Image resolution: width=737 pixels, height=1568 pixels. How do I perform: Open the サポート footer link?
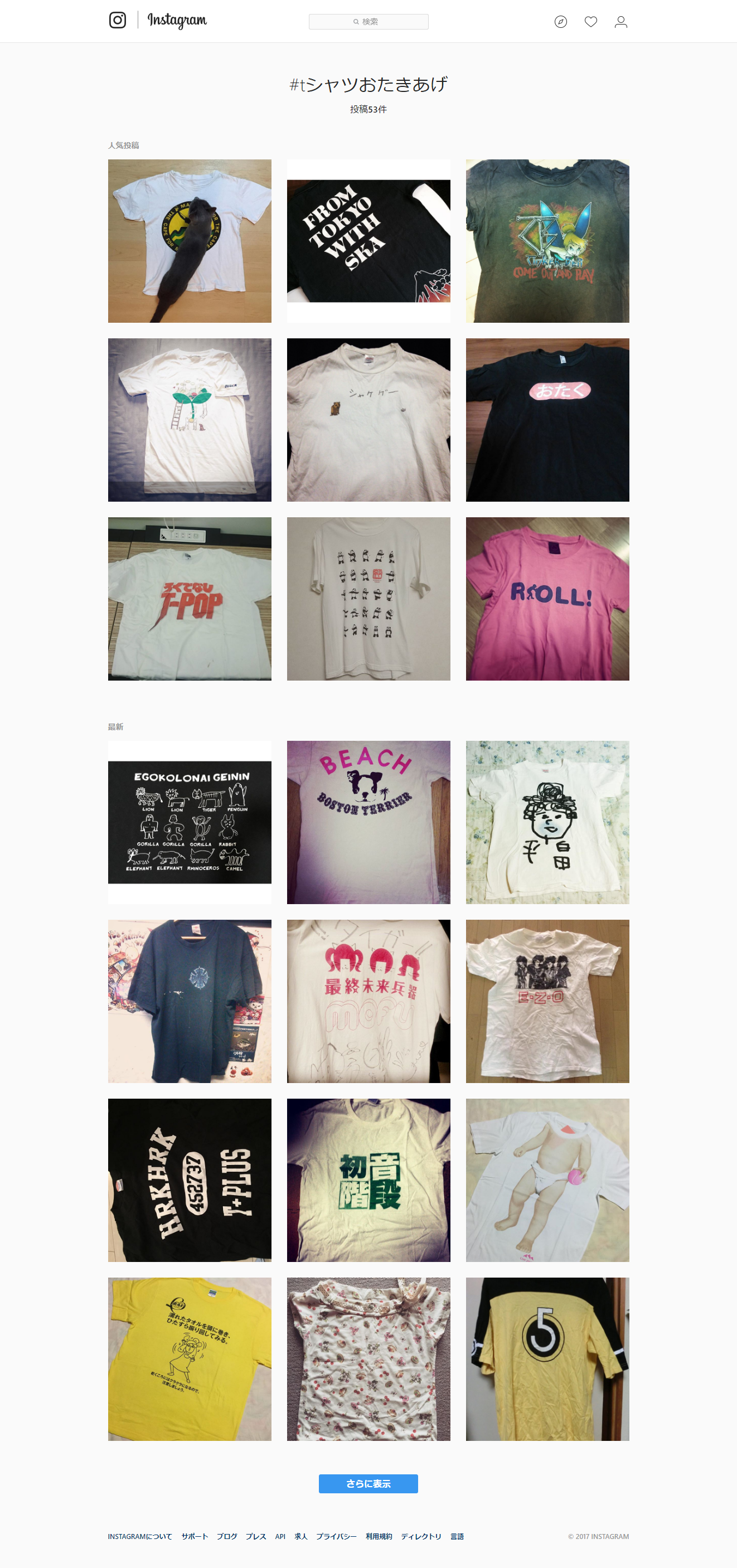(194, 1536)
